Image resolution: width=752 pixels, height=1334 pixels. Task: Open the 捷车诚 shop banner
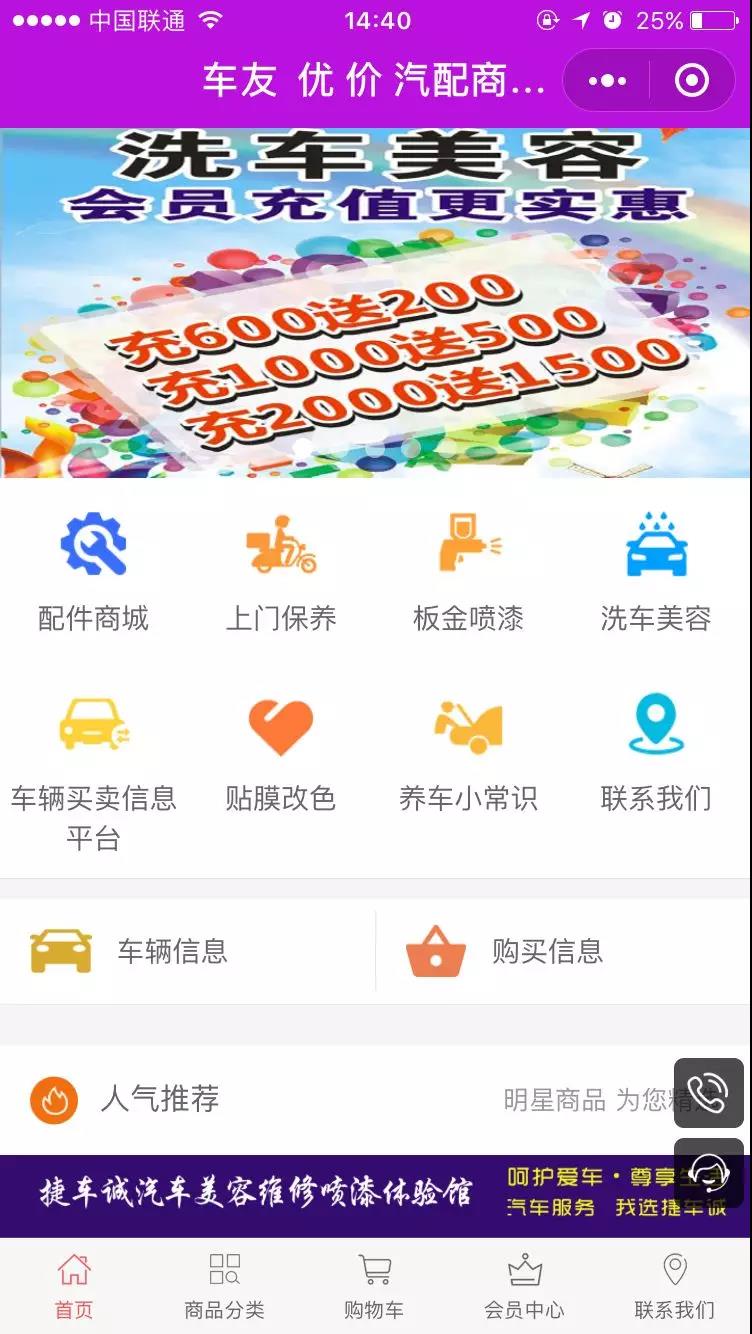pos(340,1194)
